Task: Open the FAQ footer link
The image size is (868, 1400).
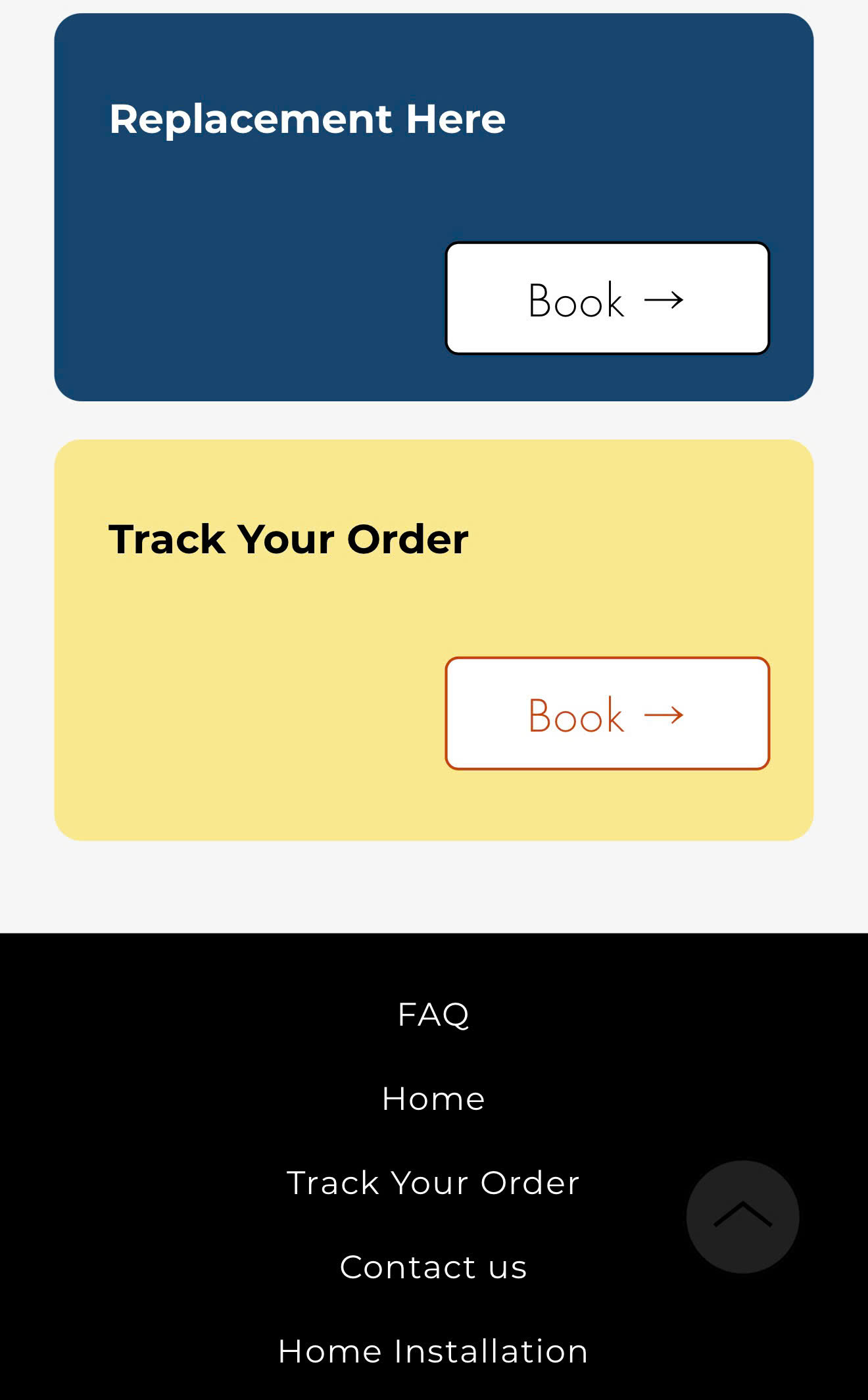Action: [433, 1014]
